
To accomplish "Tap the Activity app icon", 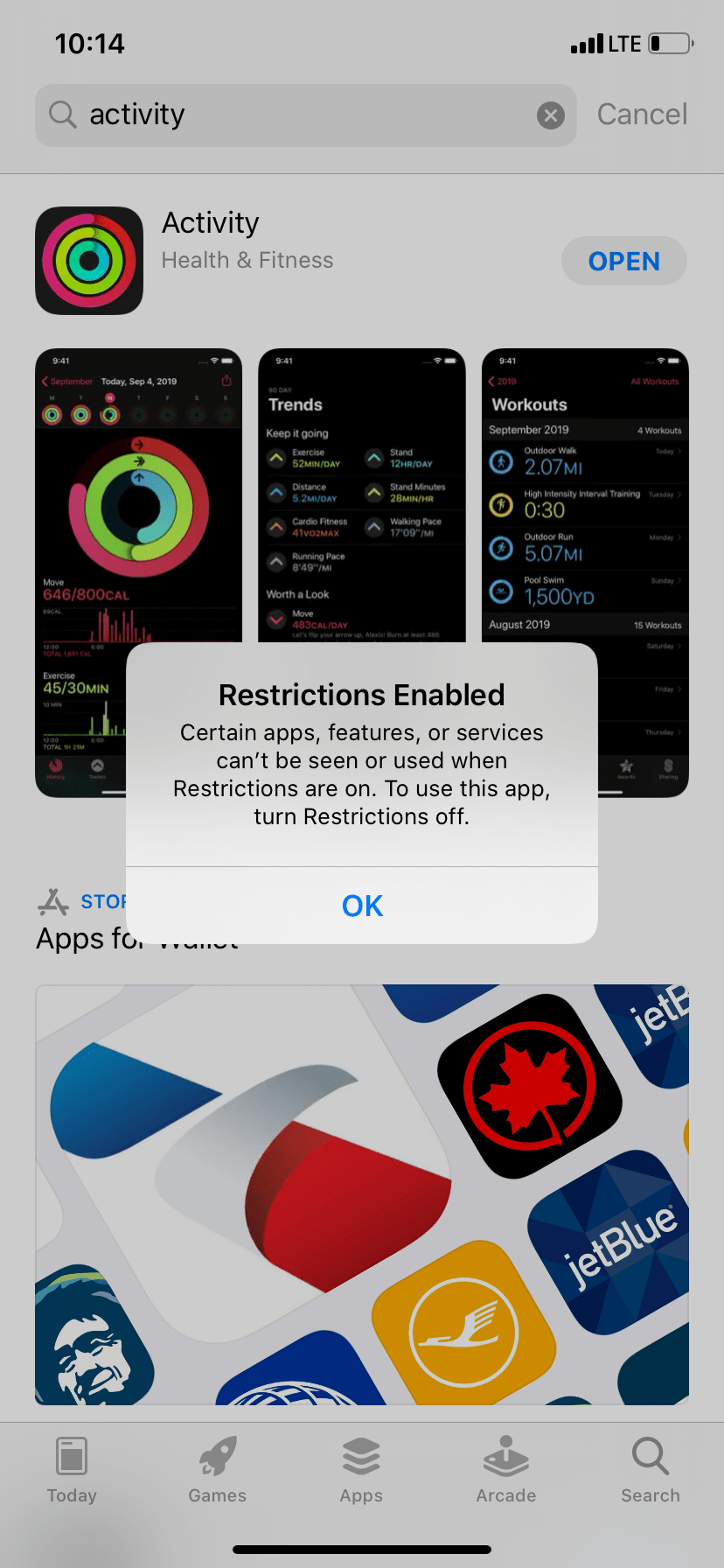I will [x=89, y=260].
